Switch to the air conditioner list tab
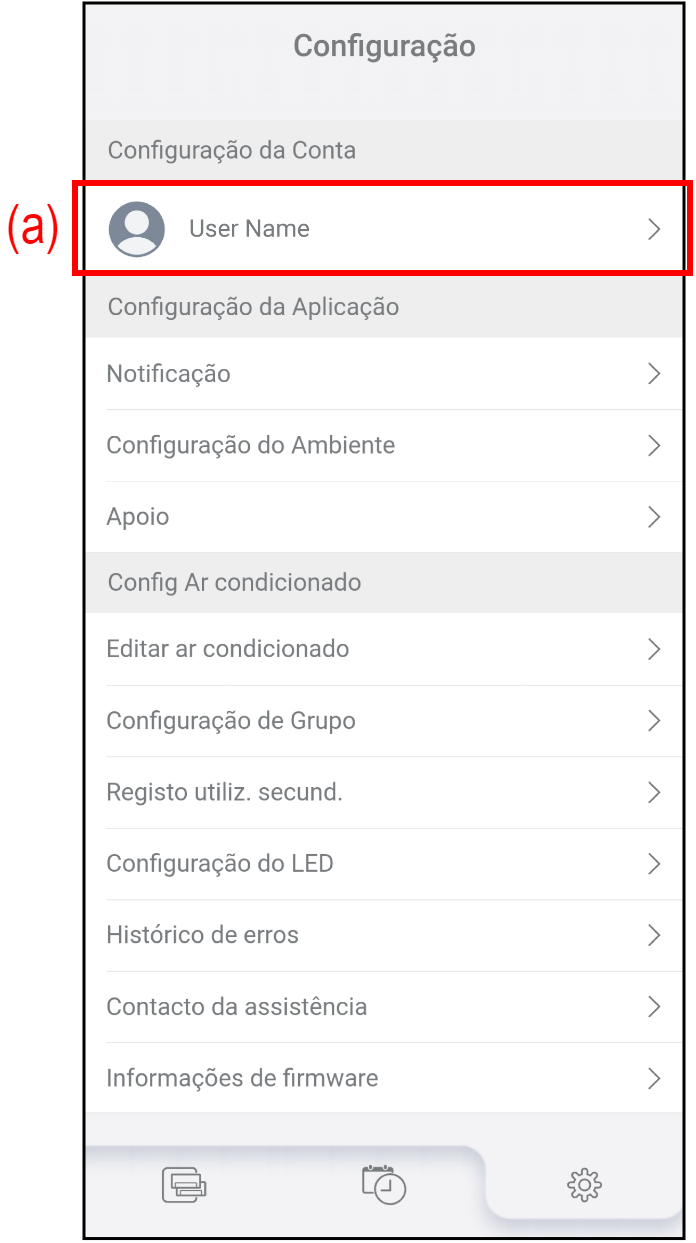 pyautogui.click(x=184, y=1185)
